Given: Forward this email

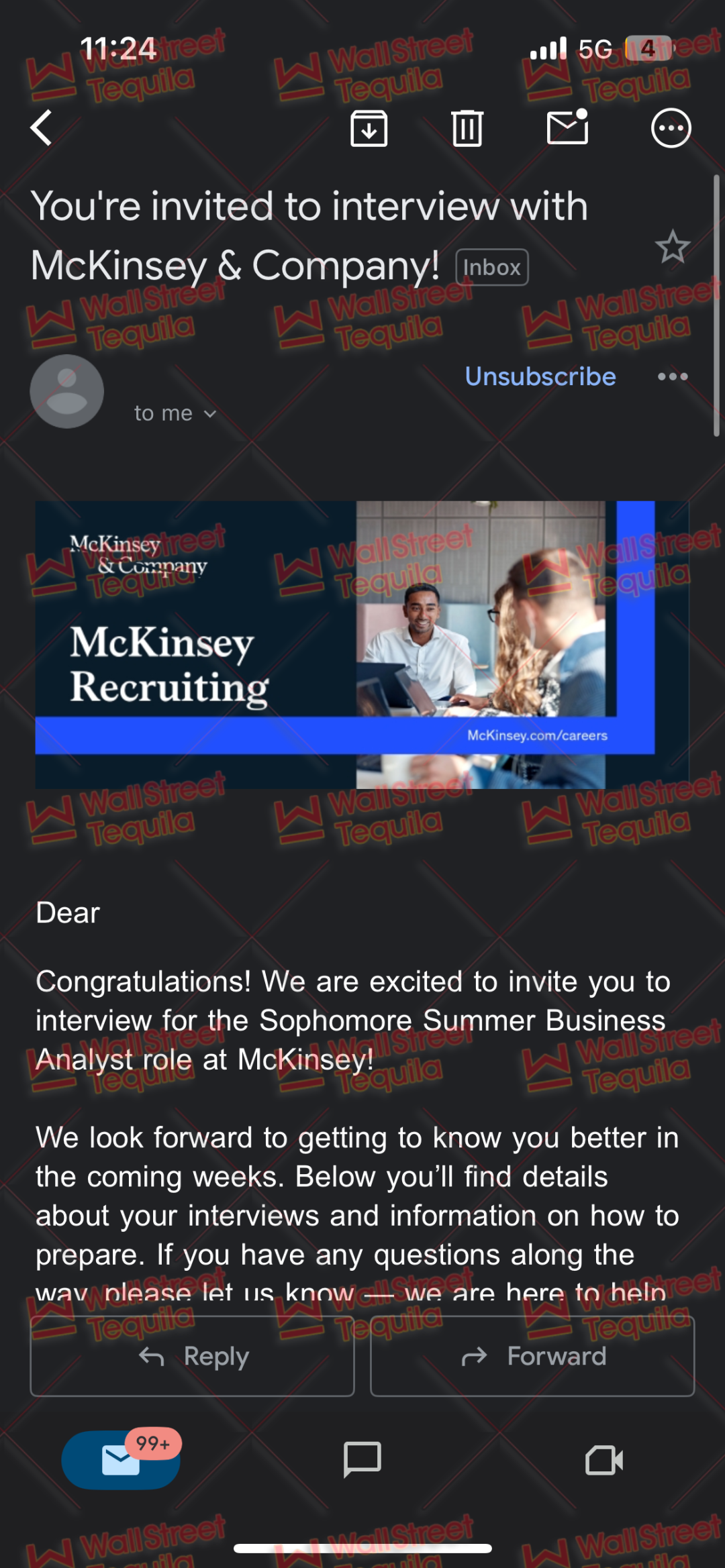Looking at the screenshot, I should 532,1356.
